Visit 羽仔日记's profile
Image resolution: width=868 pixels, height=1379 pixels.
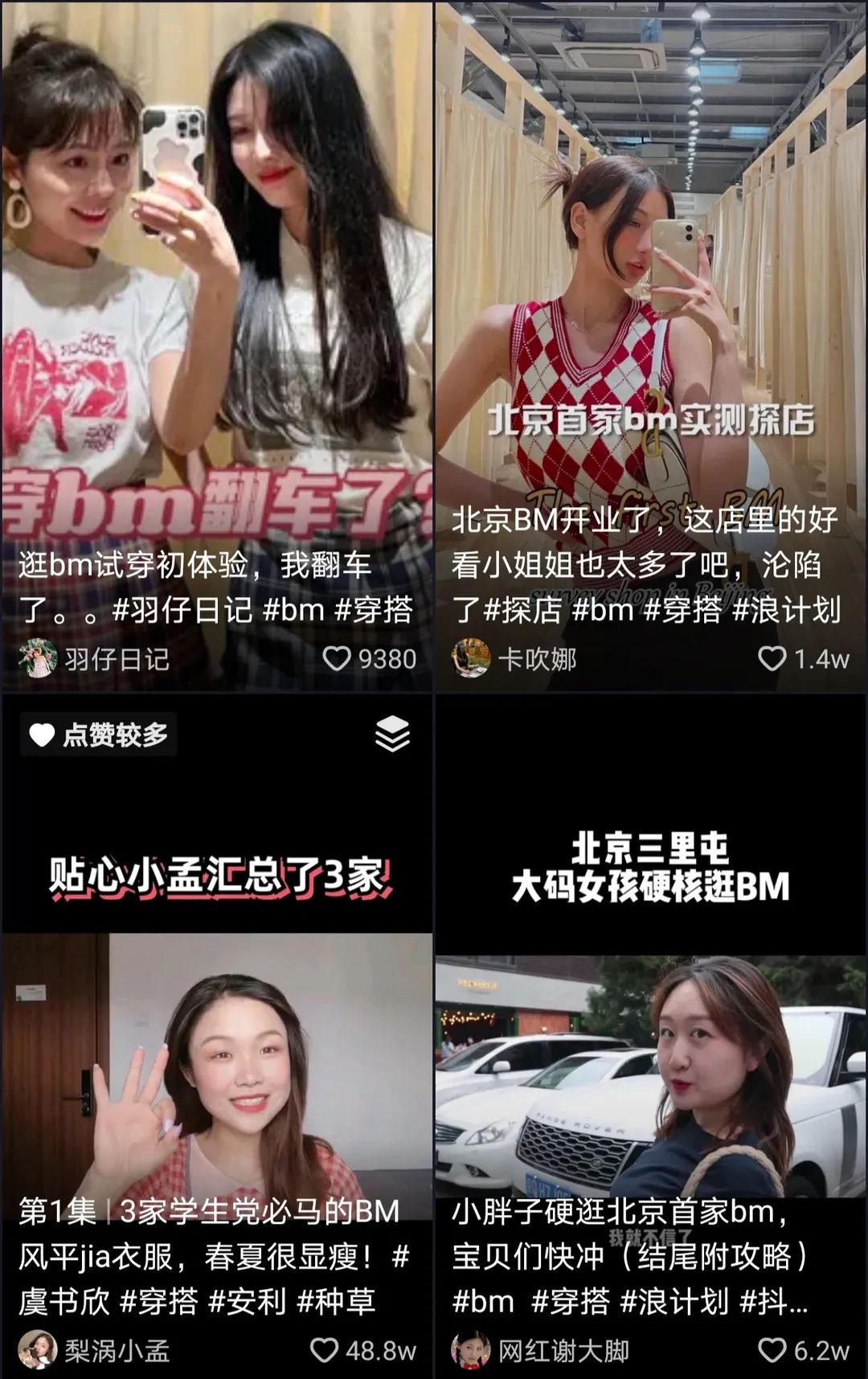pyautogui.click(x=38, y=659)
